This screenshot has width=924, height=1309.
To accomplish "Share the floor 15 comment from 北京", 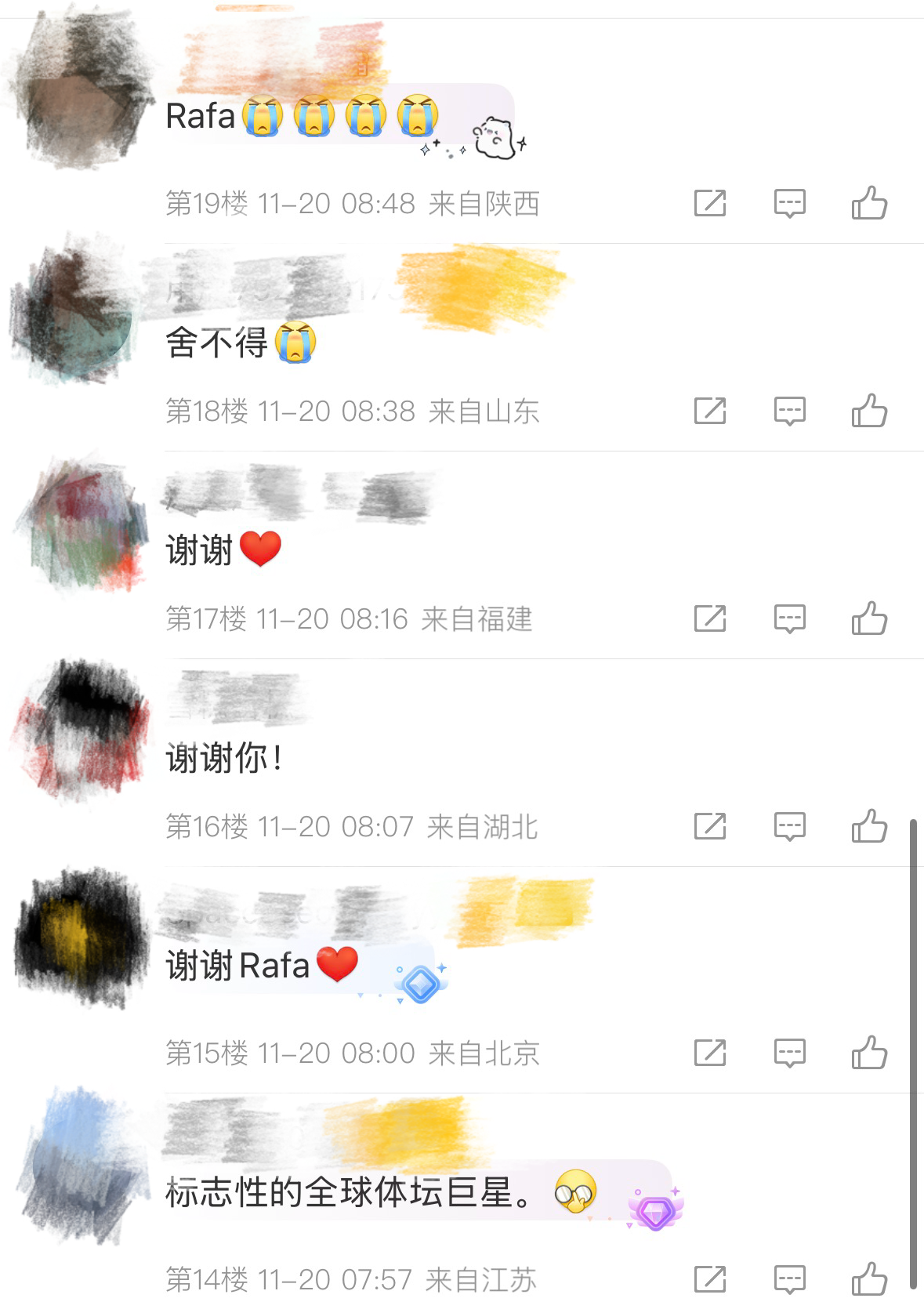I will point(710,1053).
